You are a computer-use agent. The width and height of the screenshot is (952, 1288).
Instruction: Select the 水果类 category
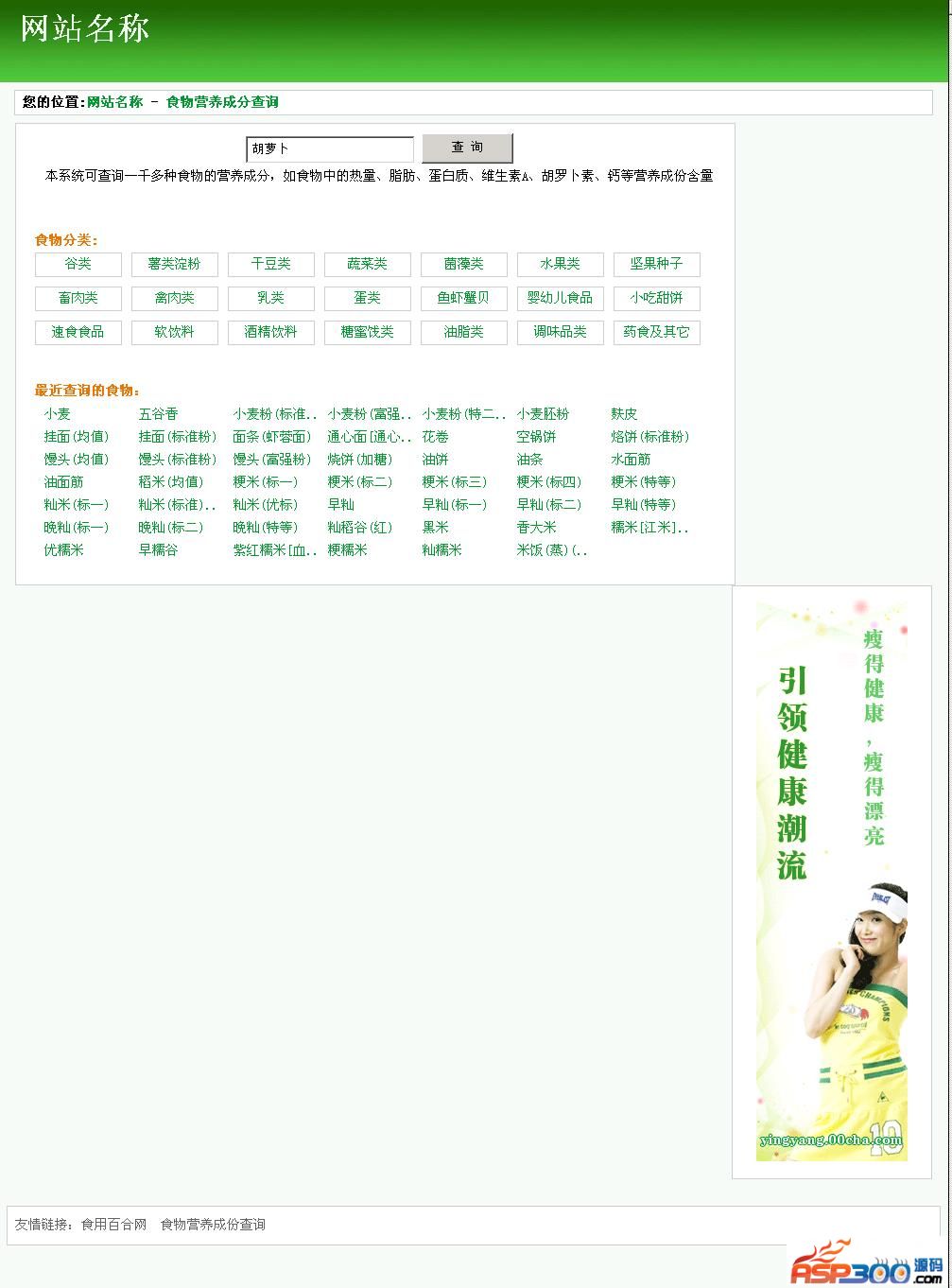tap(560, 265)
